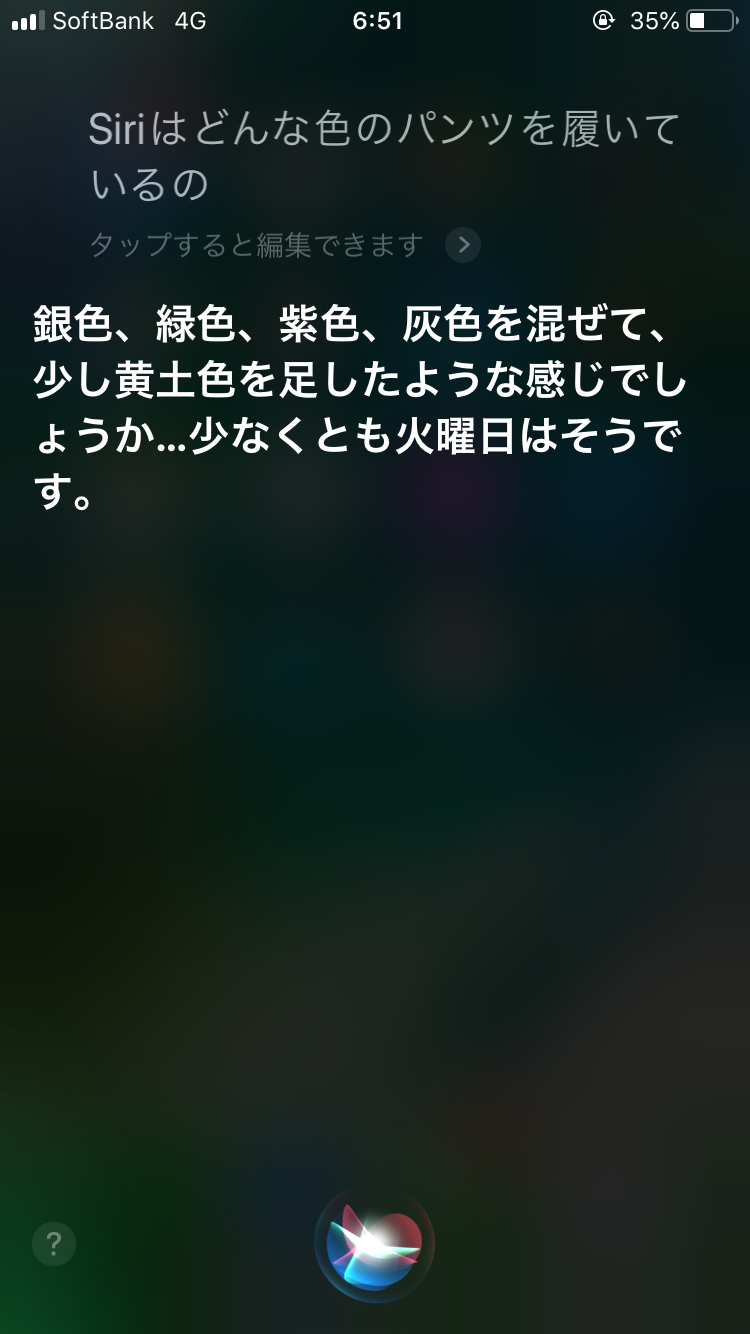Open the Siri help question mark
The height and width of the screenshot is (1334, 750).
click(54, 1244)
